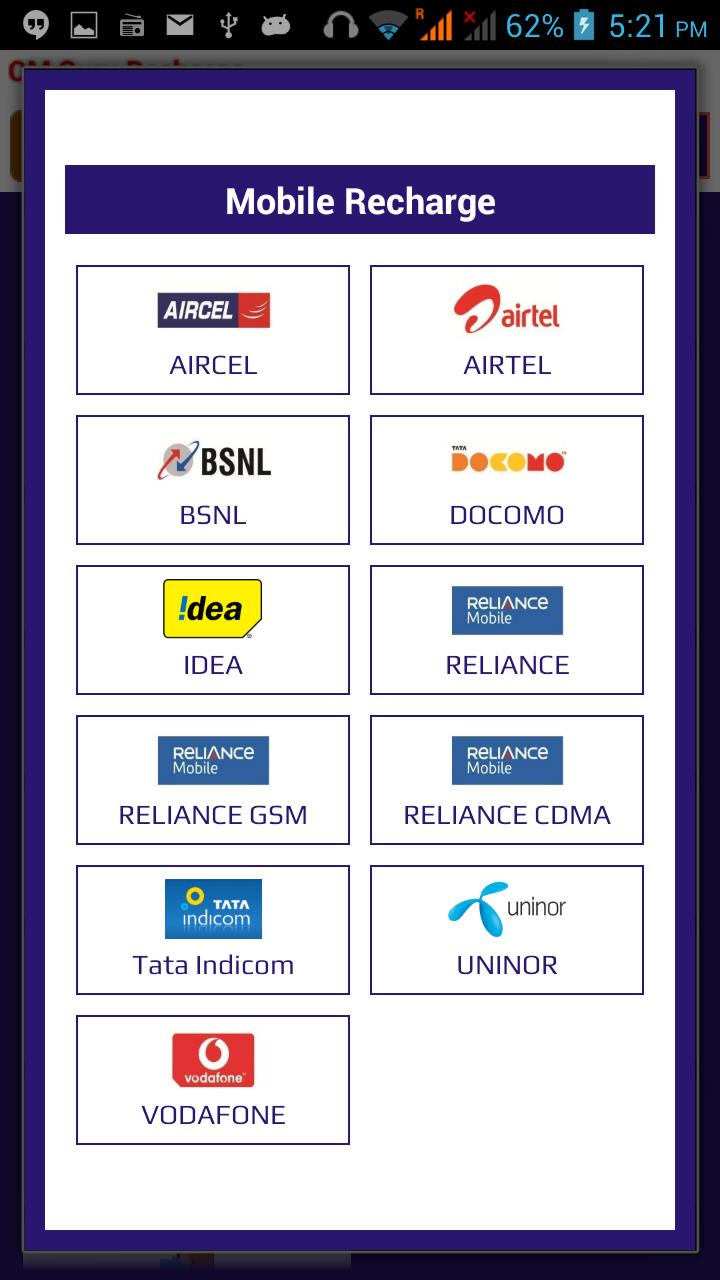Tap the Mobile Recharge title bar

359,199
